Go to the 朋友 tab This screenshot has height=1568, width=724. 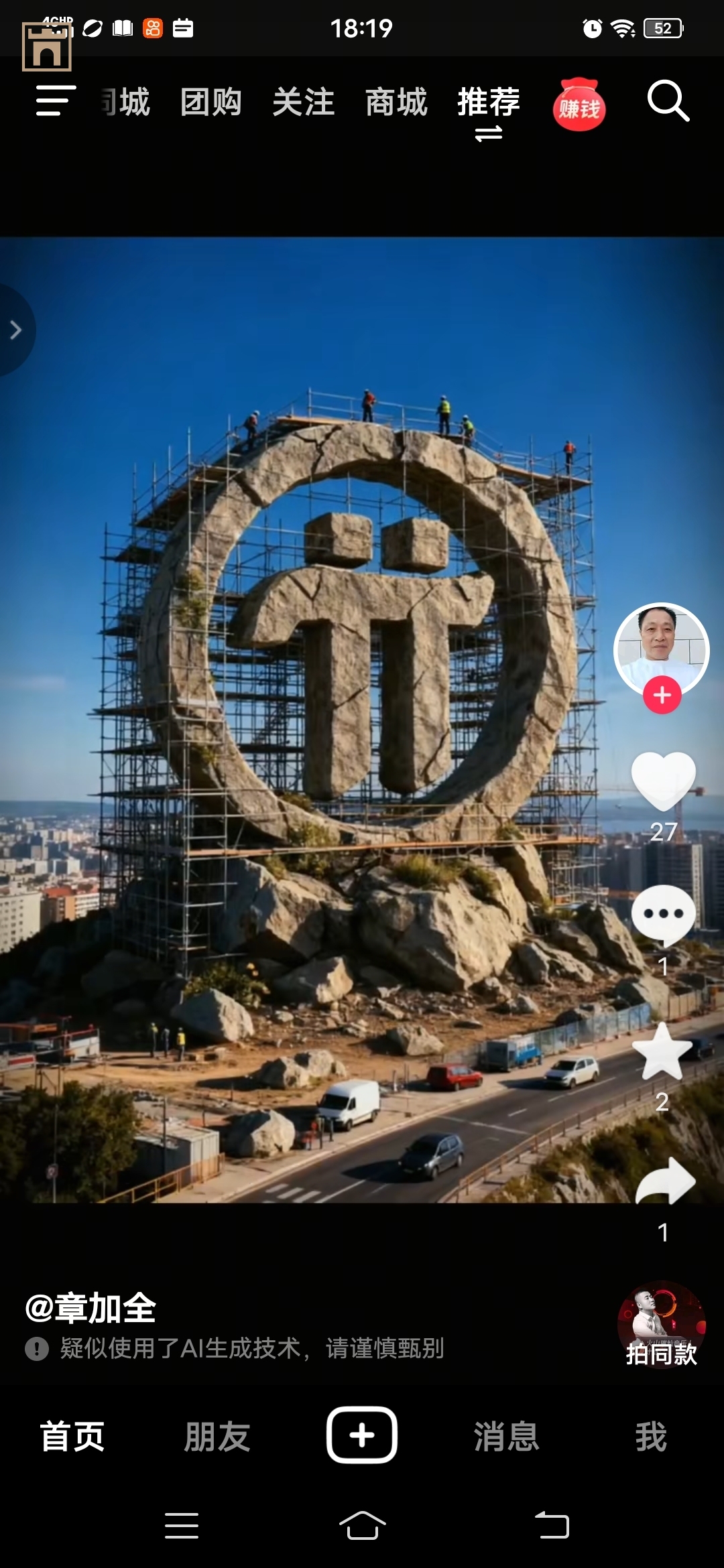217,1436
